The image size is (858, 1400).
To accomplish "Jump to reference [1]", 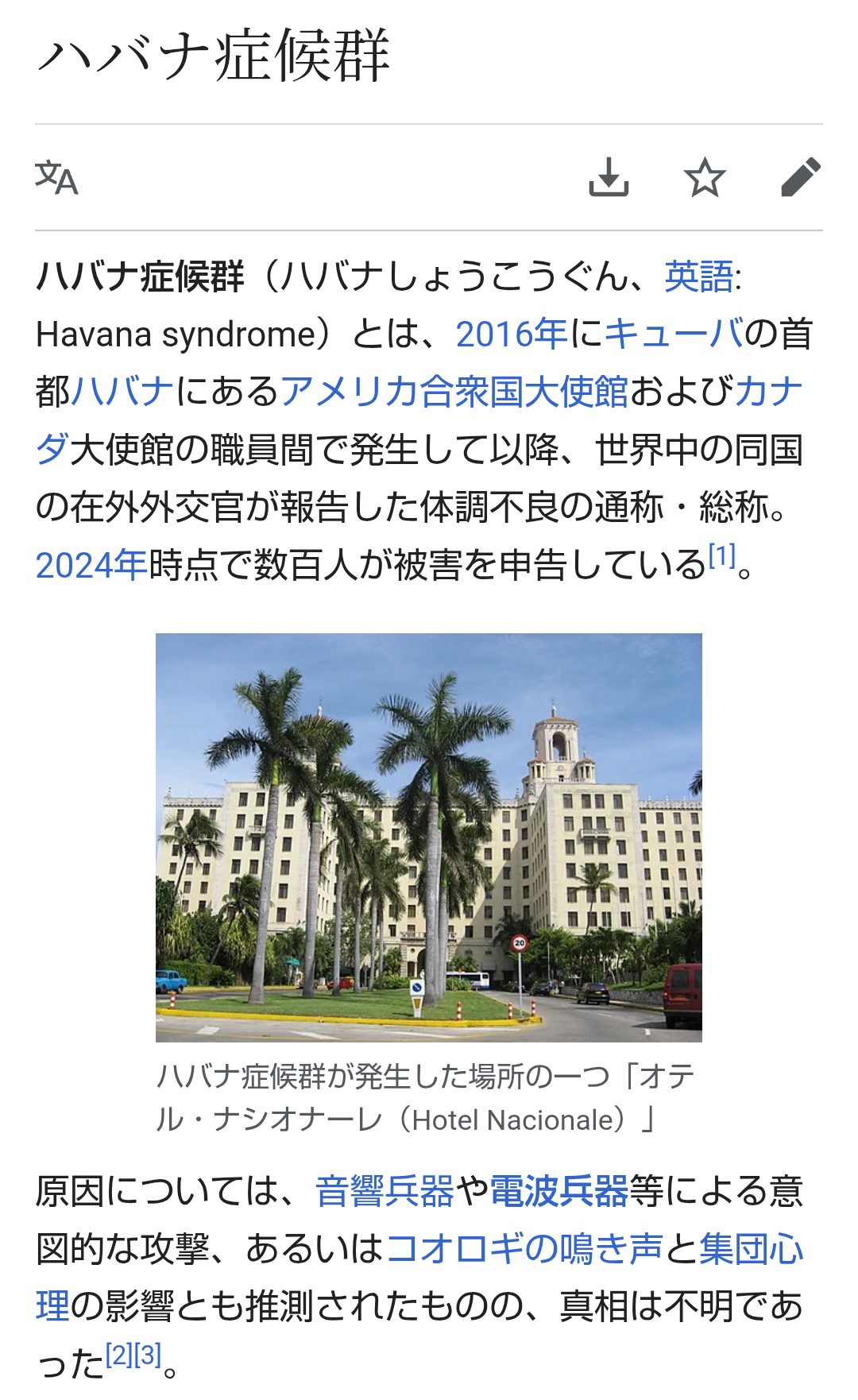I will tap(721, 556).
